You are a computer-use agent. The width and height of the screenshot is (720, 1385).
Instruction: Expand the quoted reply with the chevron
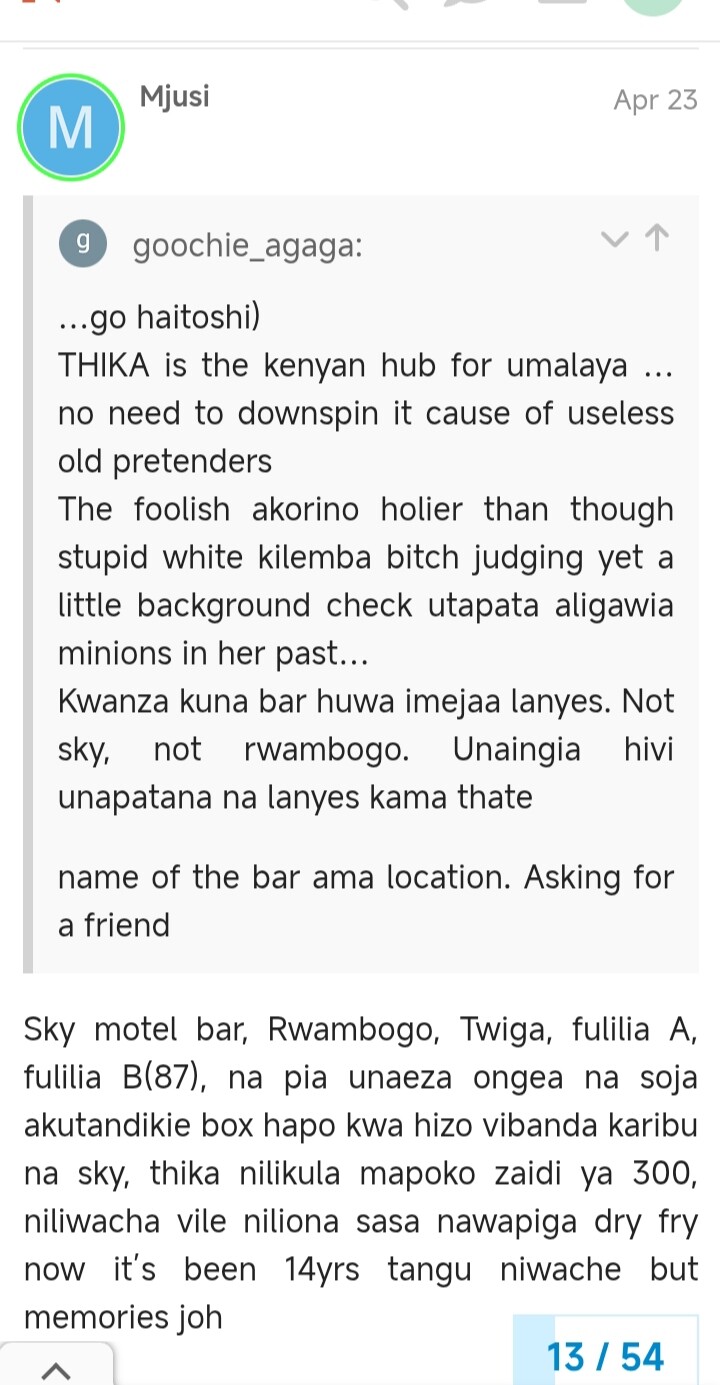click(613, 241)
